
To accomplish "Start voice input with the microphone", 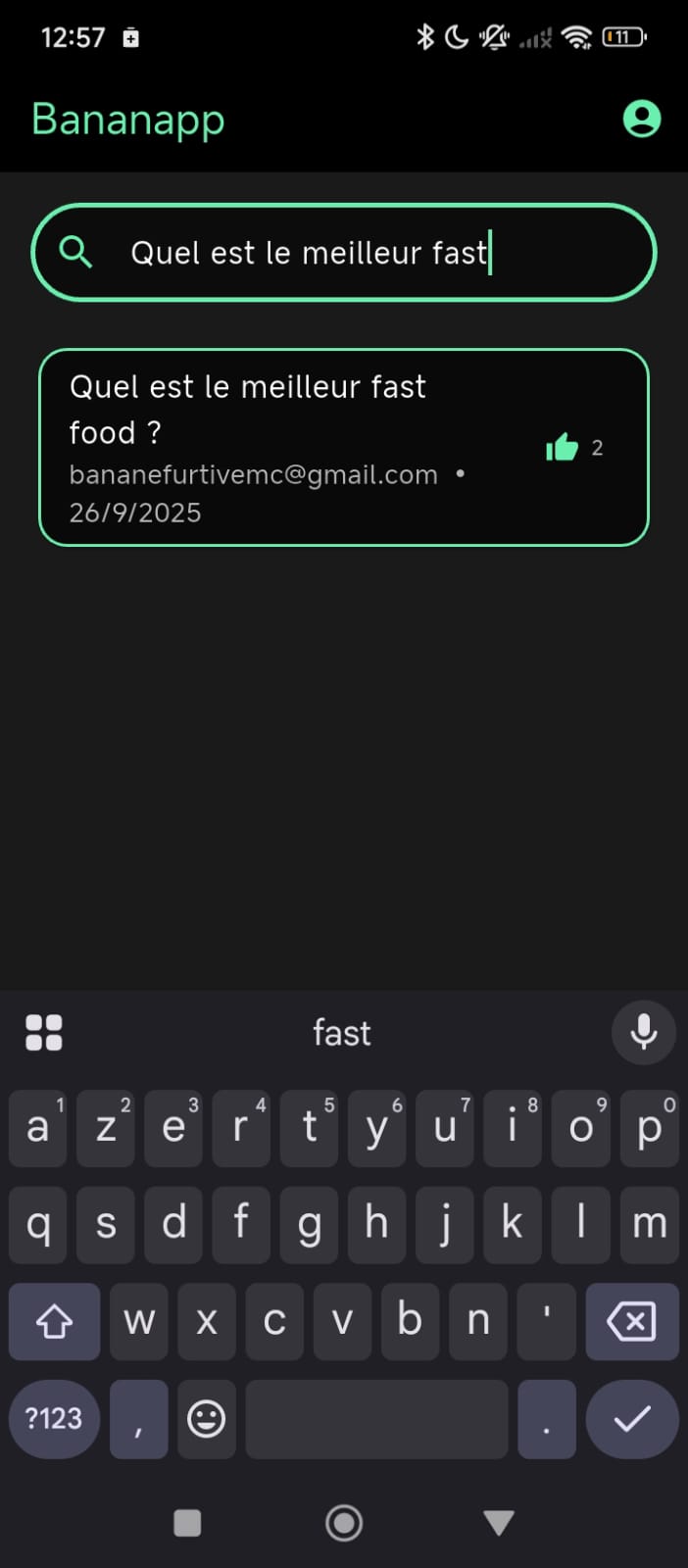I will (x=643, y=1032).
